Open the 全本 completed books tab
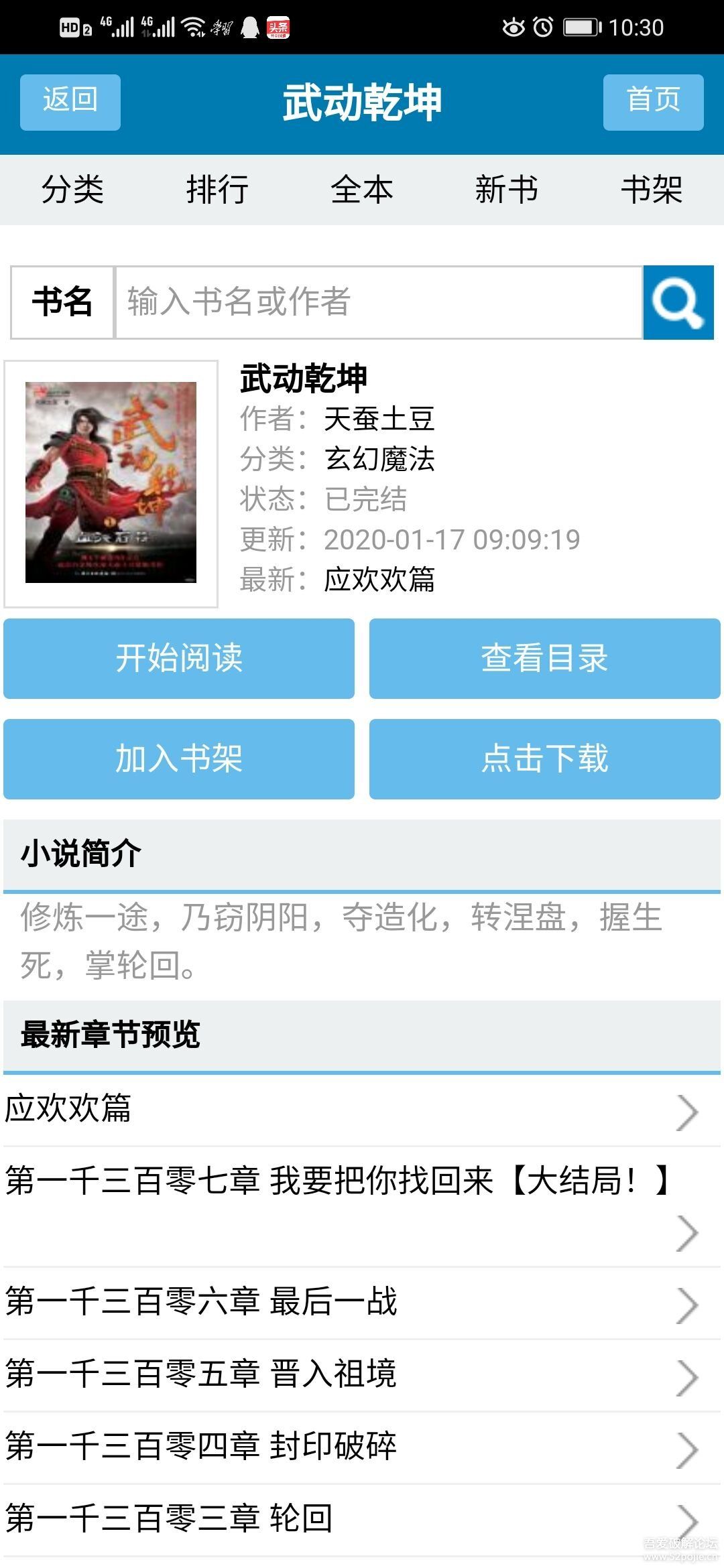This screenshot has width=724, height=1568. 362,190
